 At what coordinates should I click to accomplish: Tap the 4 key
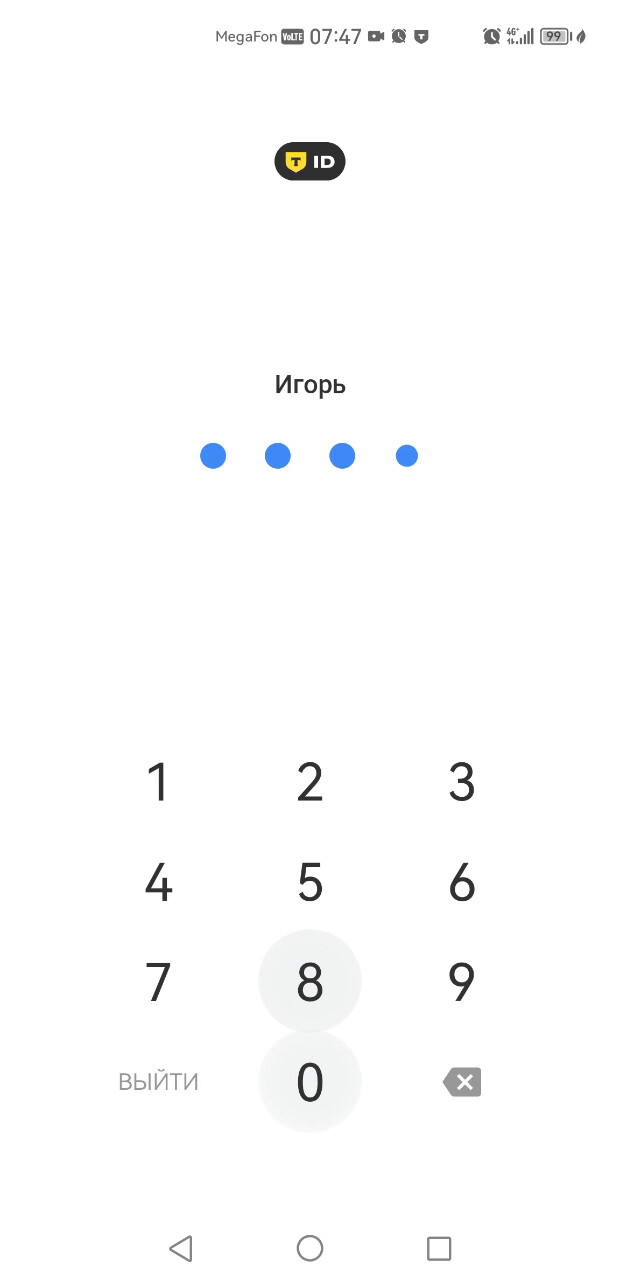pos(158,882)
